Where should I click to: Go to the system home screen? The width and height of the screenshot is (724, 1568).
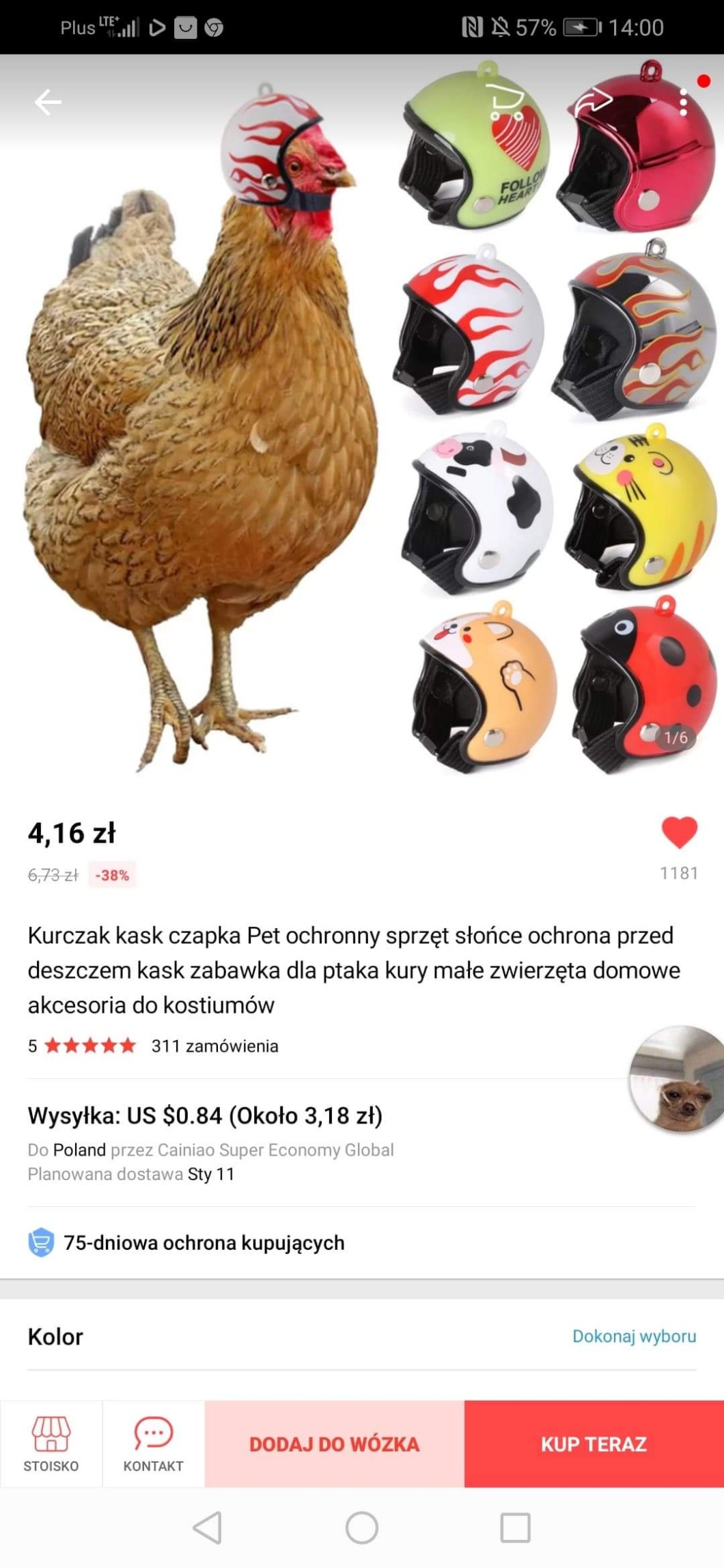[x=361, y=1528]
